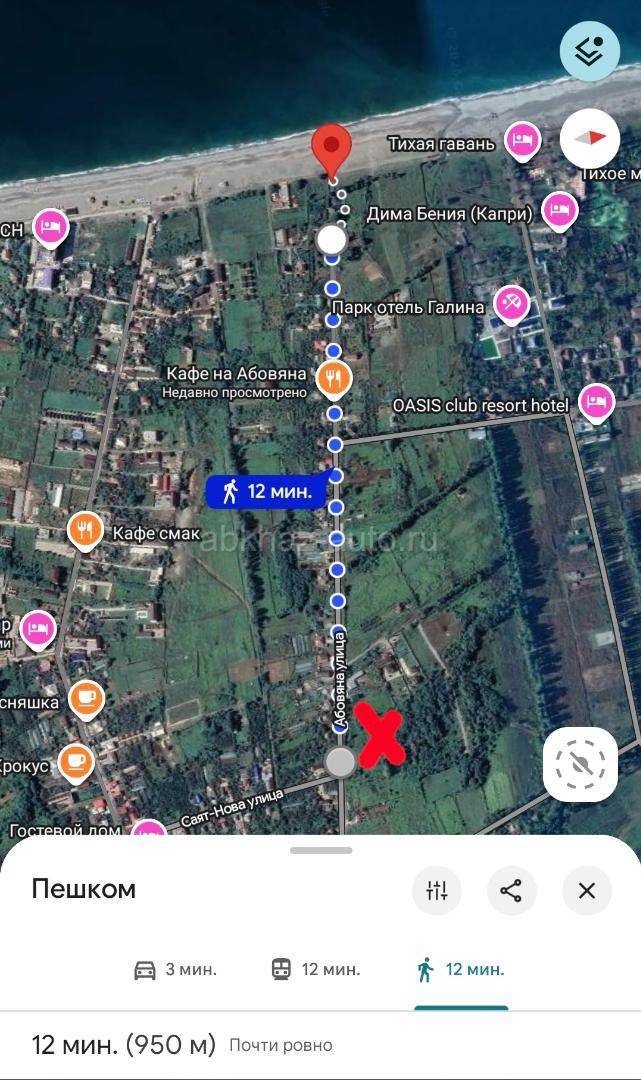This screenshot has height=1080, width=641.
Task: Open route options settings
Action: pos(437,890)
